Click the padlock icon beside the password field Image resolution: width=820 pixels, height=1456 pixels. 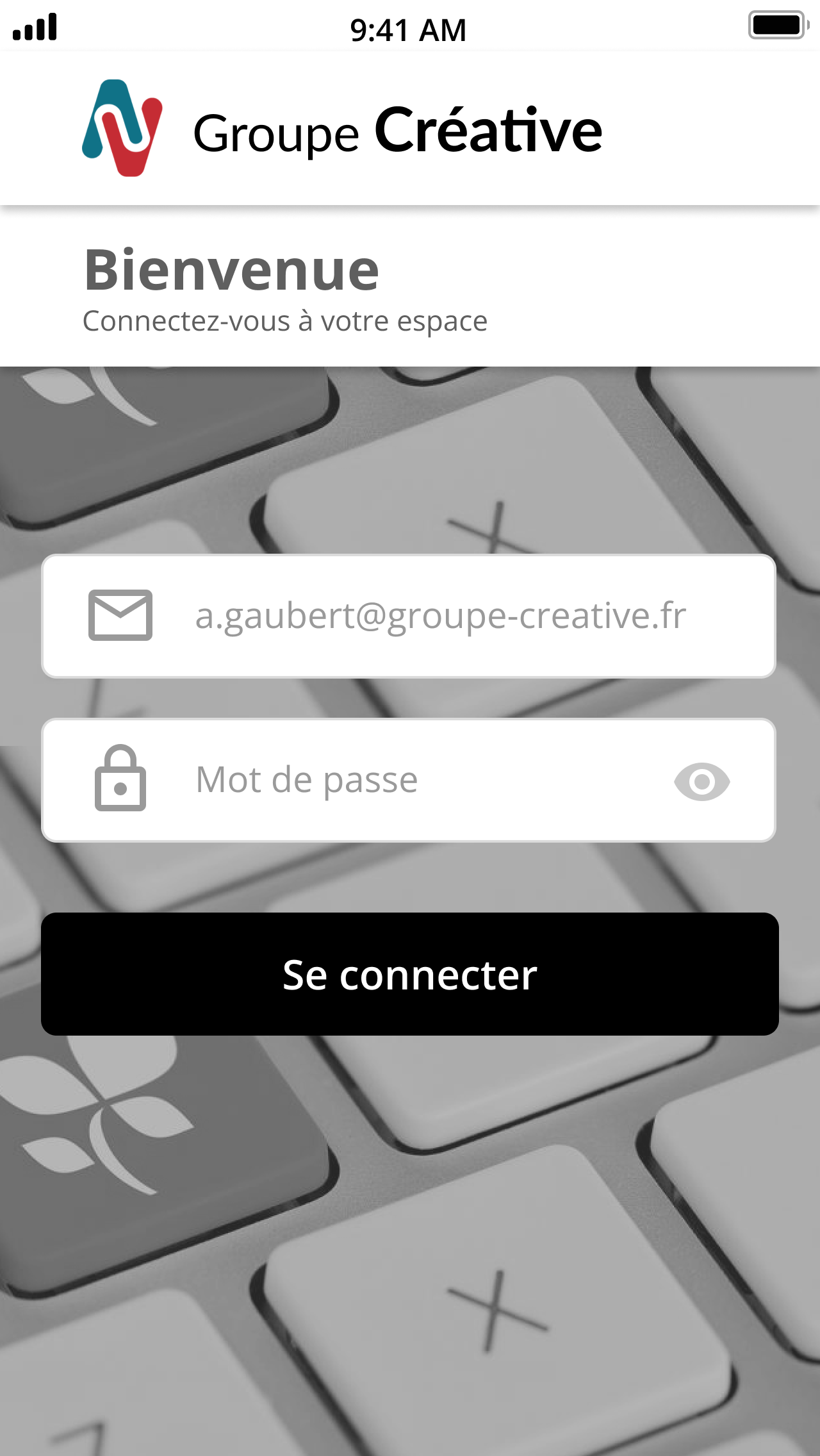tap(121, 783)
